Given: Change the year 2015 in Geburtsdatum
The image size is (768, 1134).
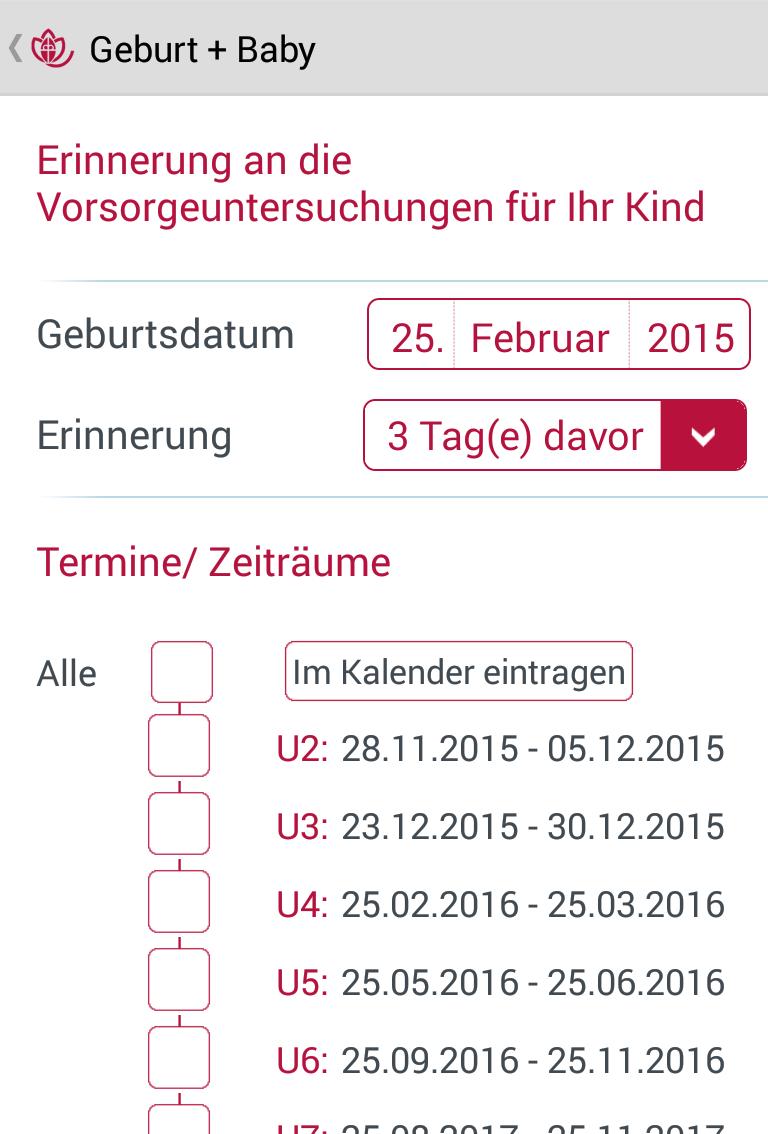Looking at the screenshot, I should (x=690, y=336).
